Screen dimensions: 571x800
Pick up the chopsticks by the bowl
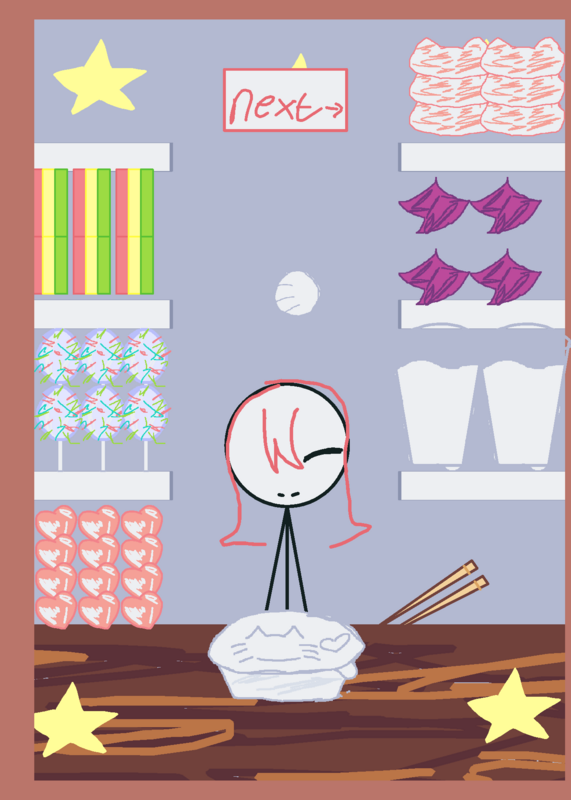434,592
